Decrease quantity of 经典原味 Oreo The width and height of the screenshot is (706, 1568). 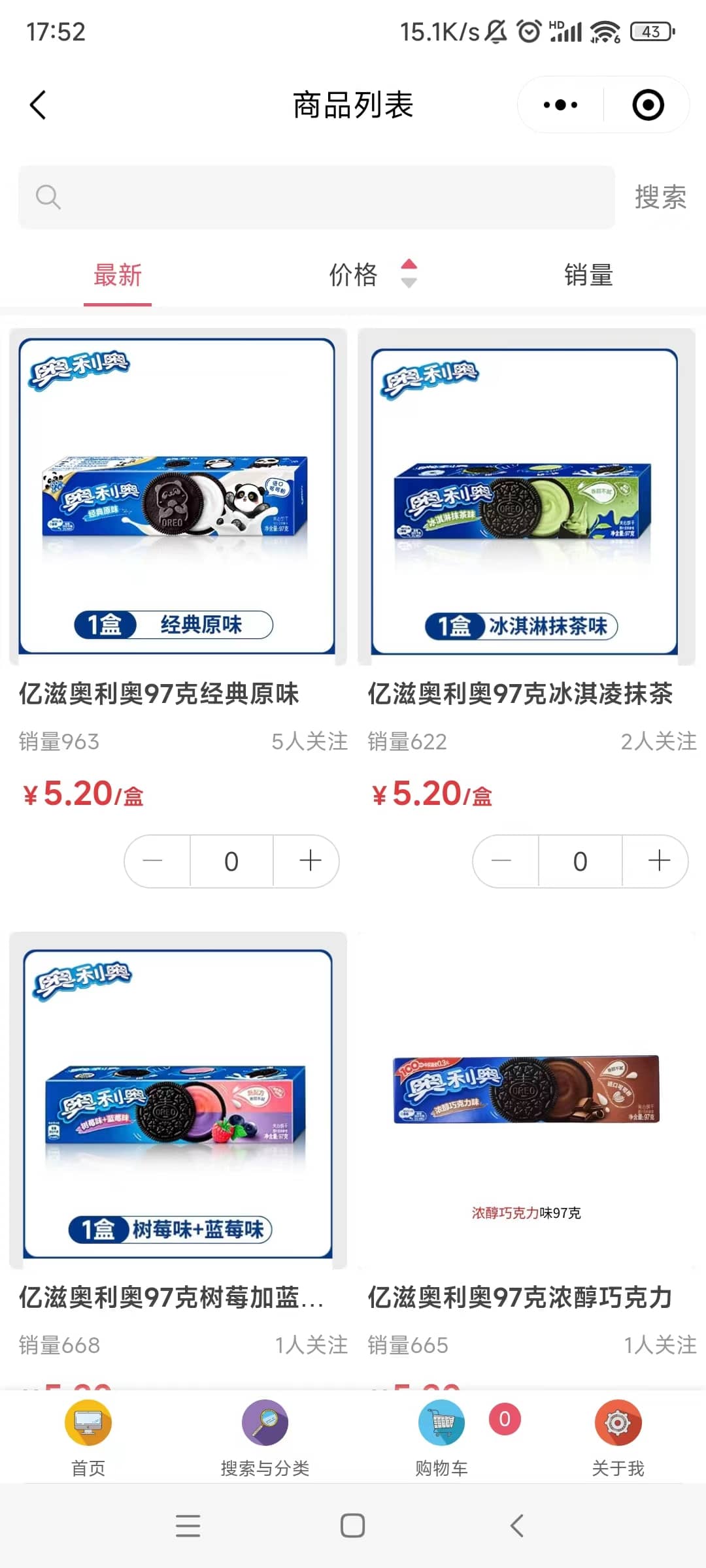(x=153, y=861)
